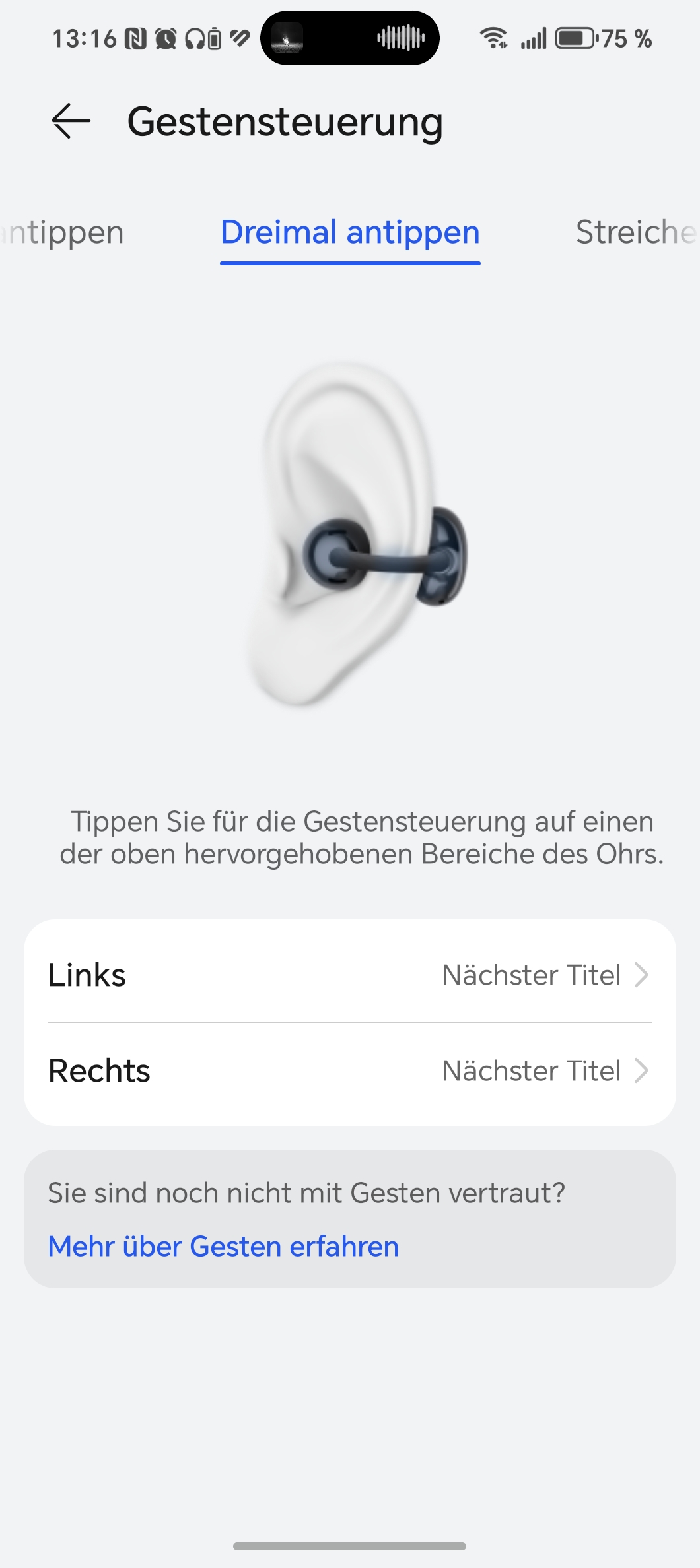Go back from Gestensteuerung
The width and height of the screenshot is (700, 1568).
71,121
